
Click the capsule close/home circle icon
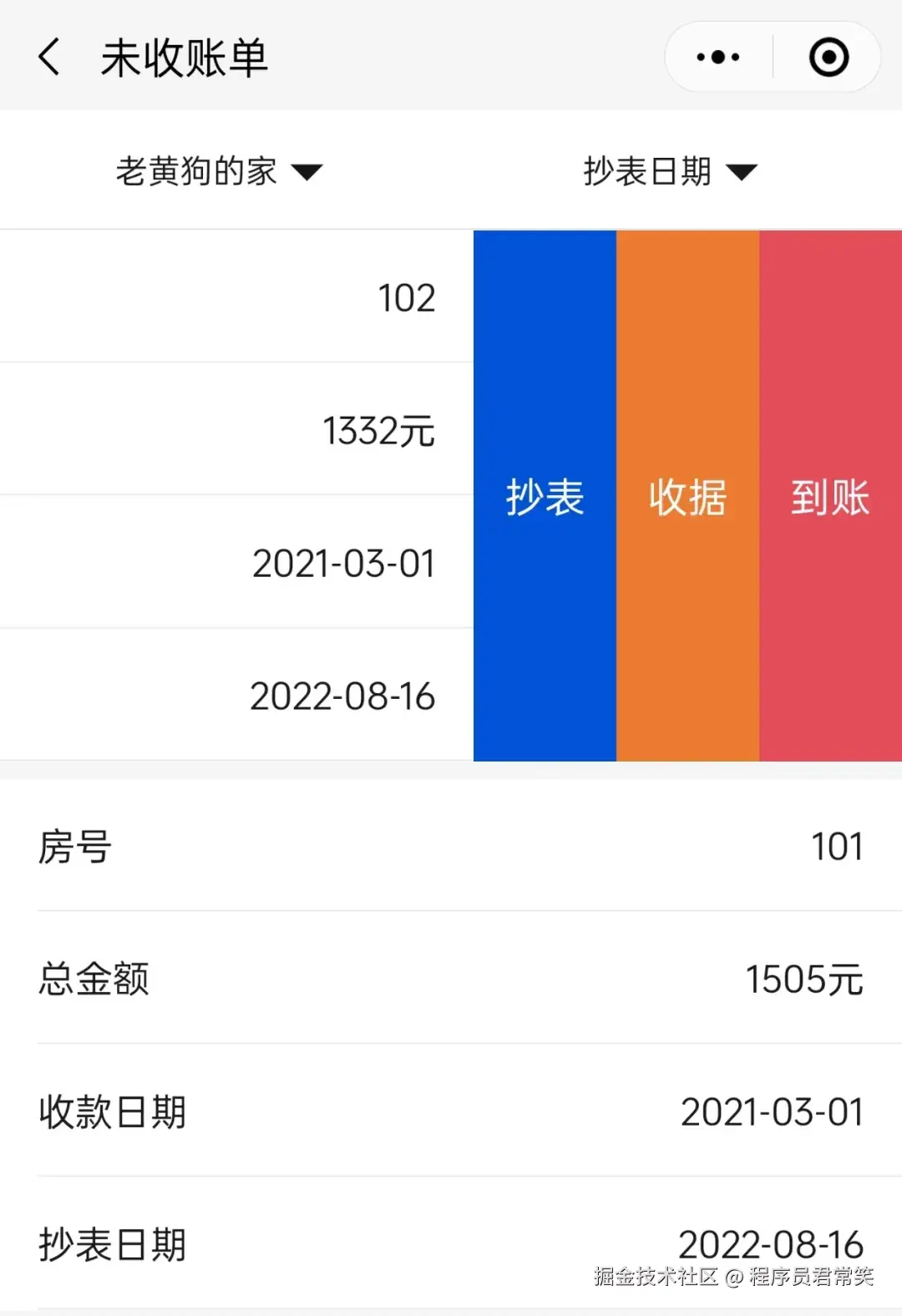coord(828,57)
